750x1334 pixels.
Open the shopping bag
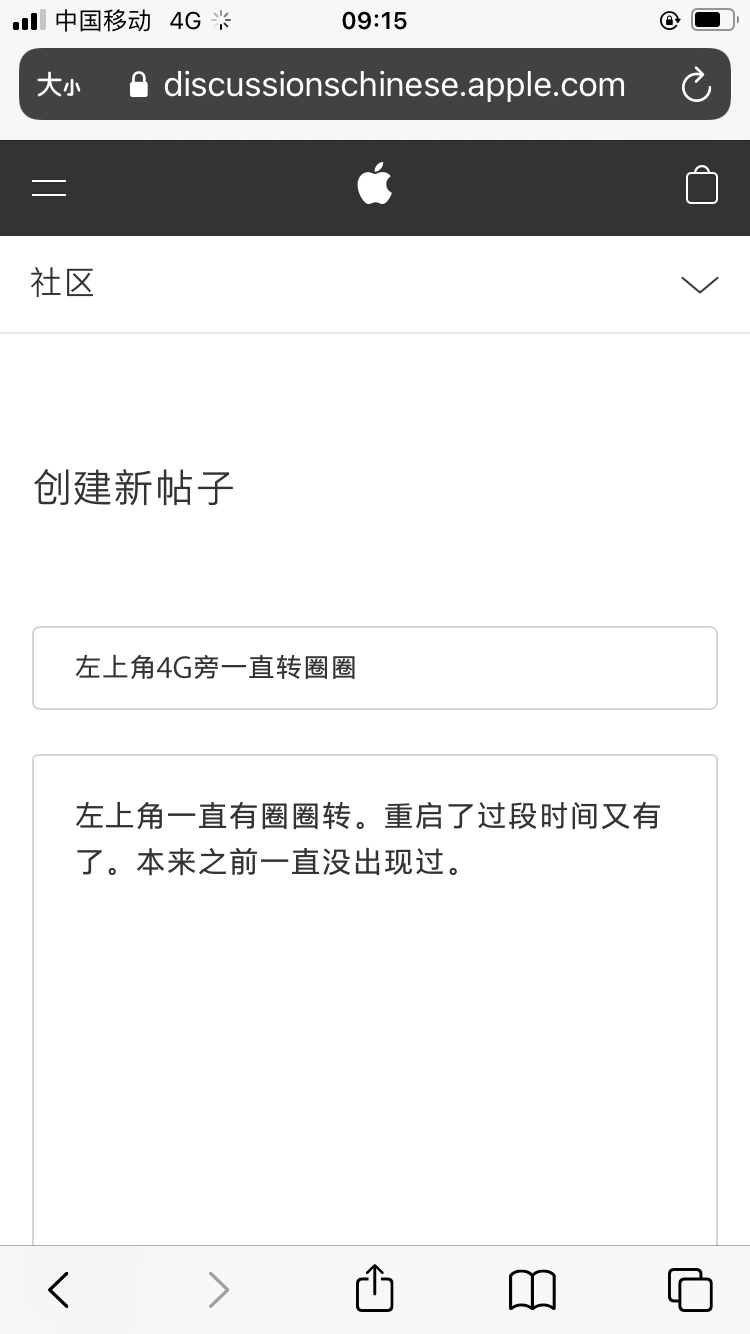click(x=701, y=186)
